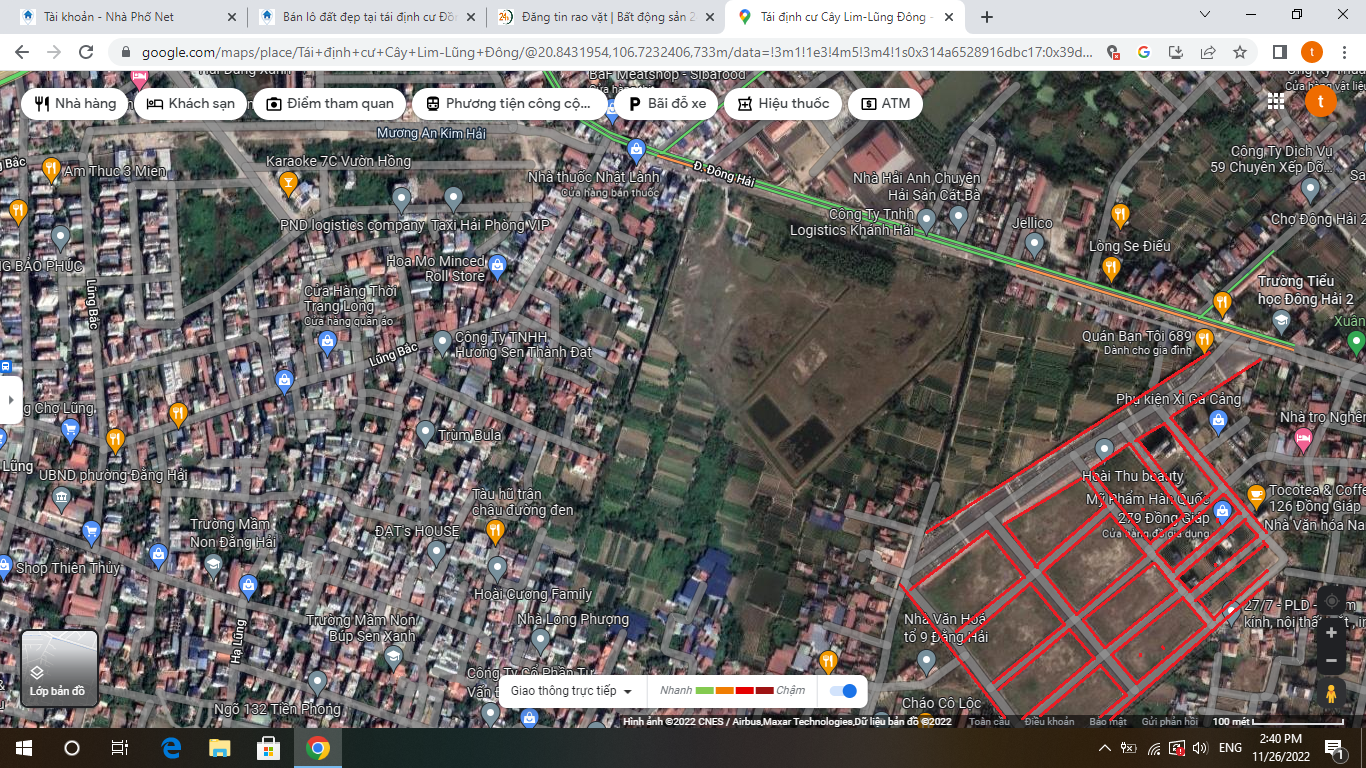The image size is (1366, 768).
Task: Open Lớp bản đồ layers tile
Action: (x=59, y=668)
